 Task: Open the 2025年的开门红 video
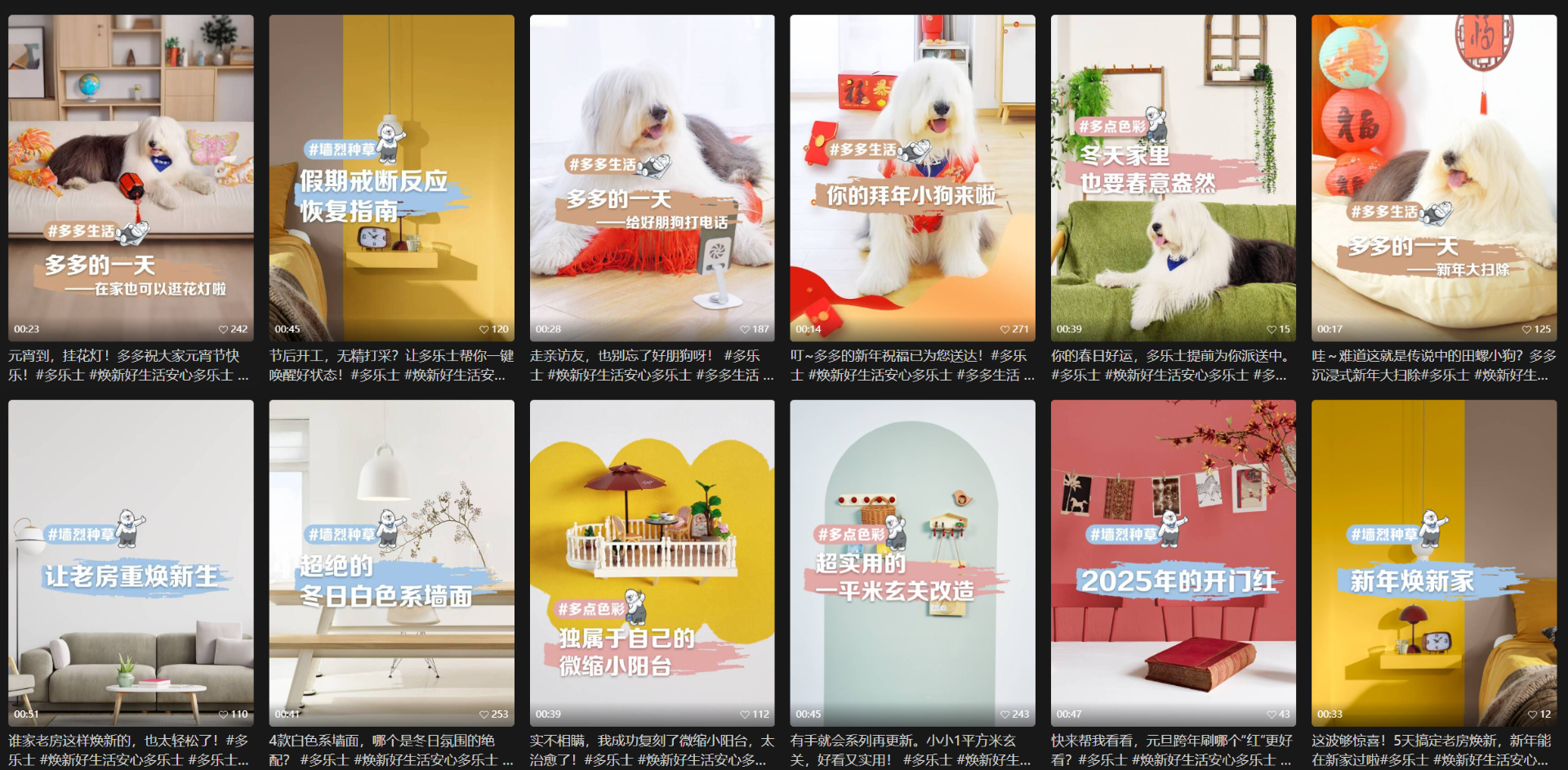click(x=1173, y=562)
